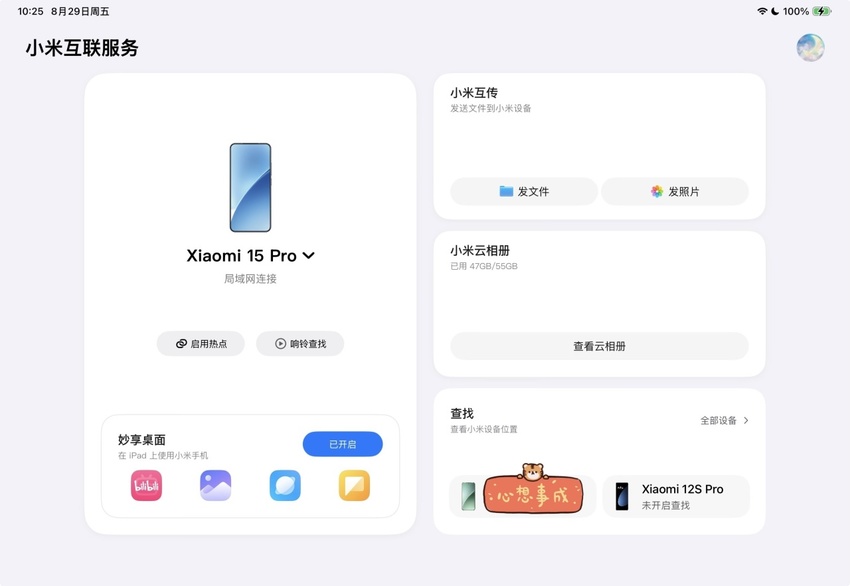Tap 发照片 to send photos
Screen dimensions: 850x586
pyautogui.click(x=675, y=191)
